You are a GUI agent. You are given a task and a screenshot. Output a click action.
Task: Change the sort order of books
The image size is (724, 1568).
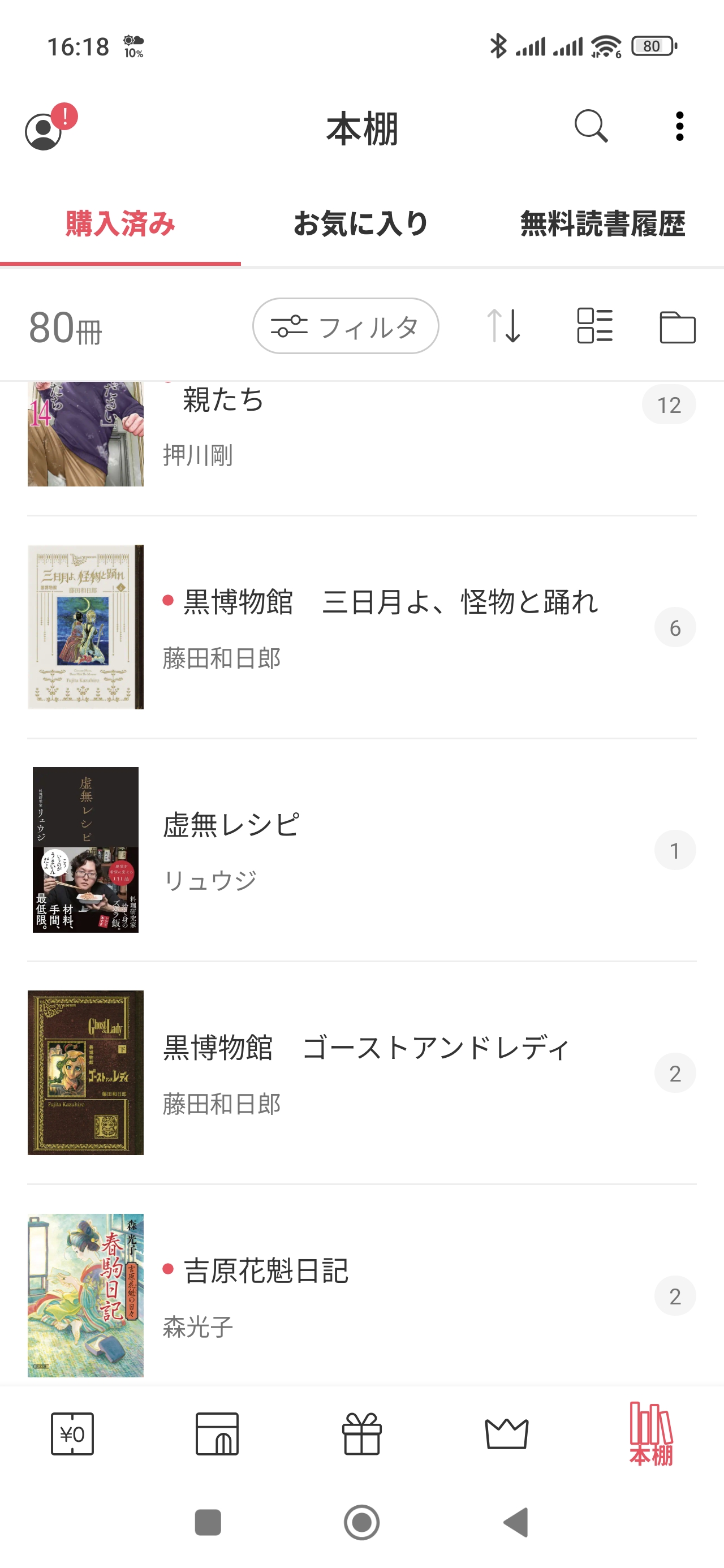504,326
